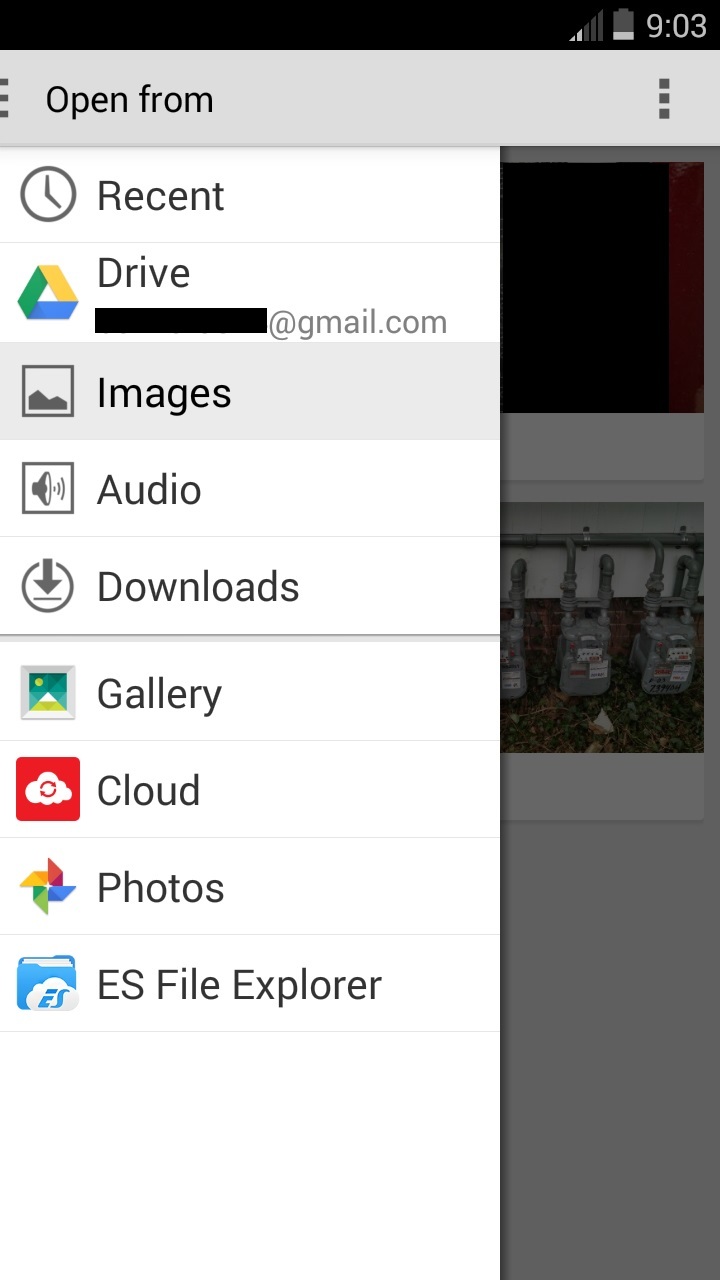Select the Images source
Screen dimensions: 720x1280
click(x=250, y=392)
